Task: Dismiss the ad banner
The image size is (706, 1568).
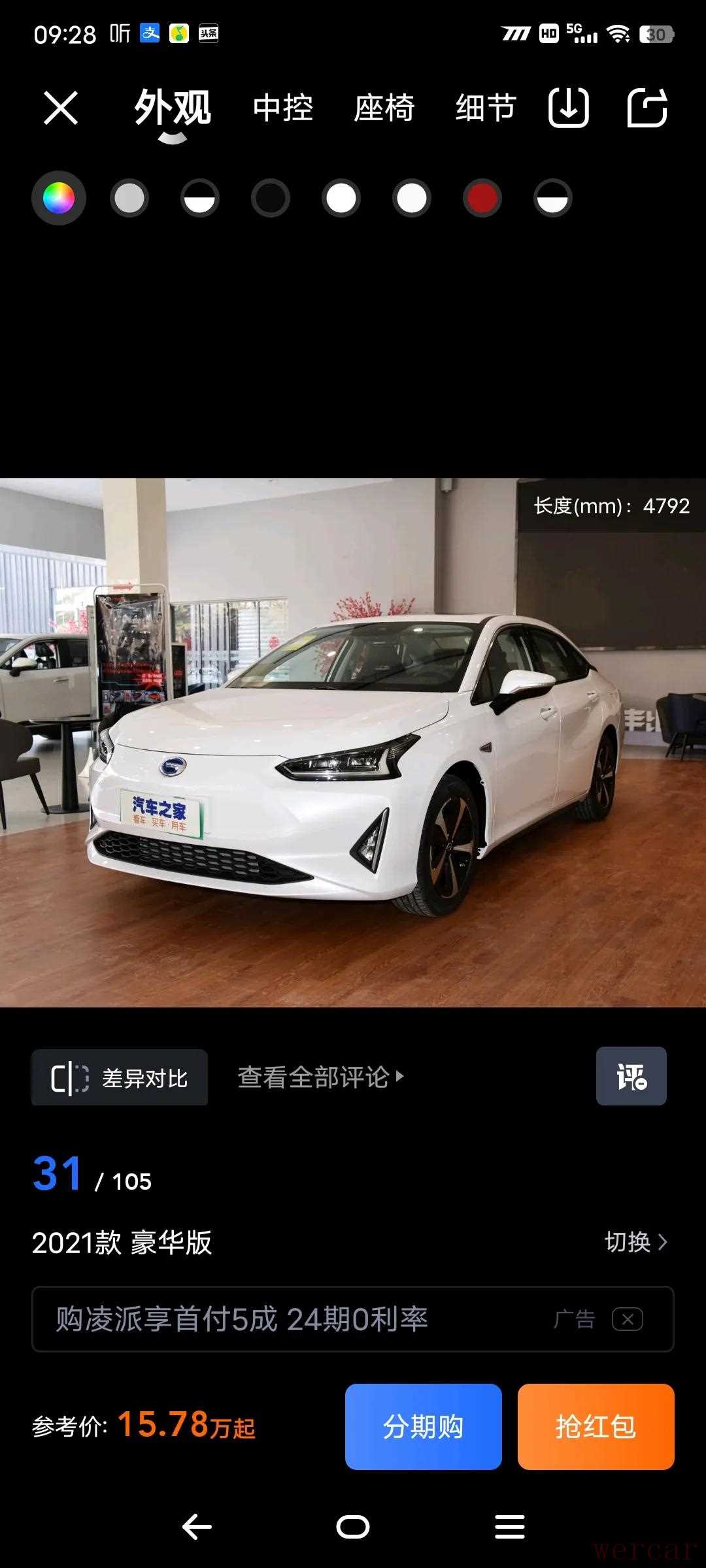Action: (x=628, y=1319)
